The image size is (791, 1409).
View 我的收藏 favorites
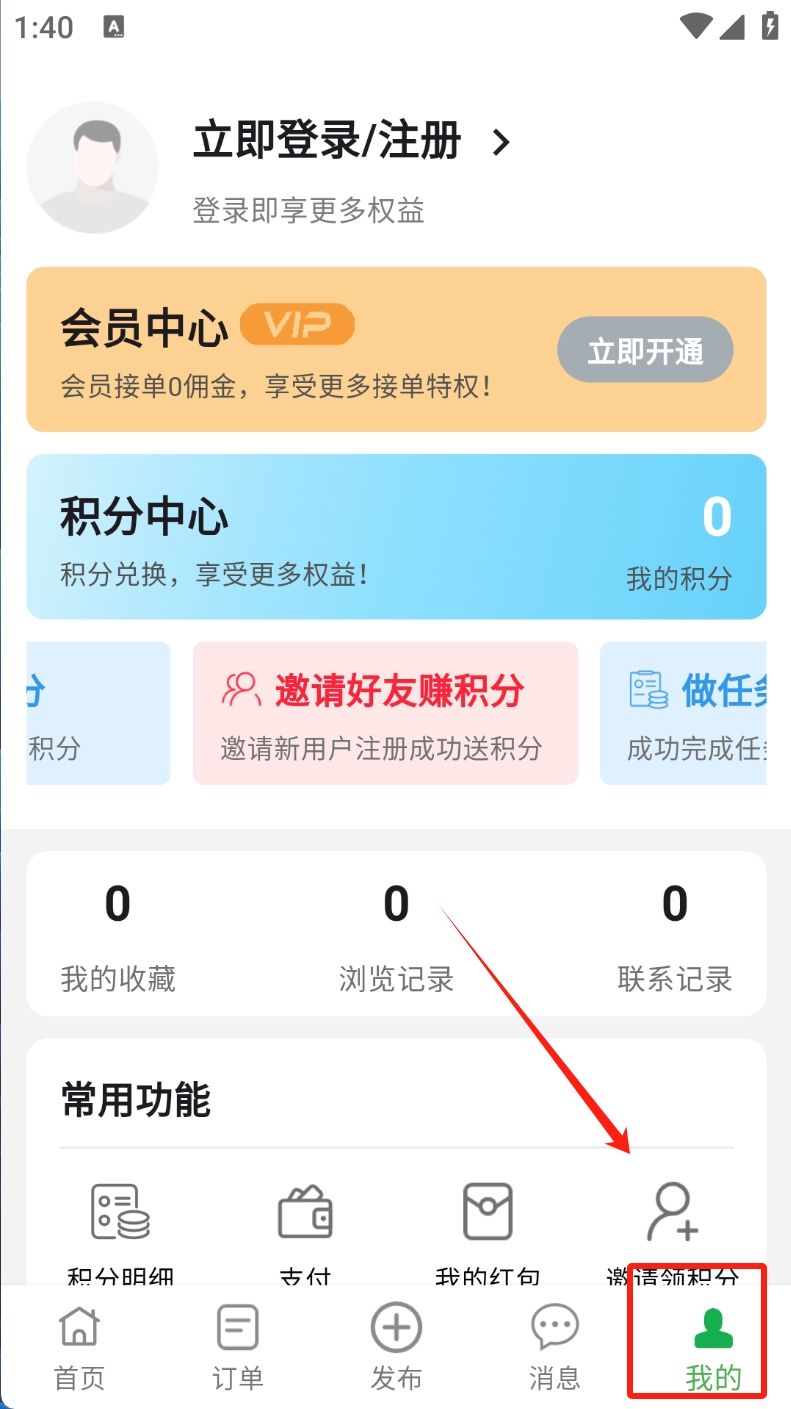coord(118,936)
